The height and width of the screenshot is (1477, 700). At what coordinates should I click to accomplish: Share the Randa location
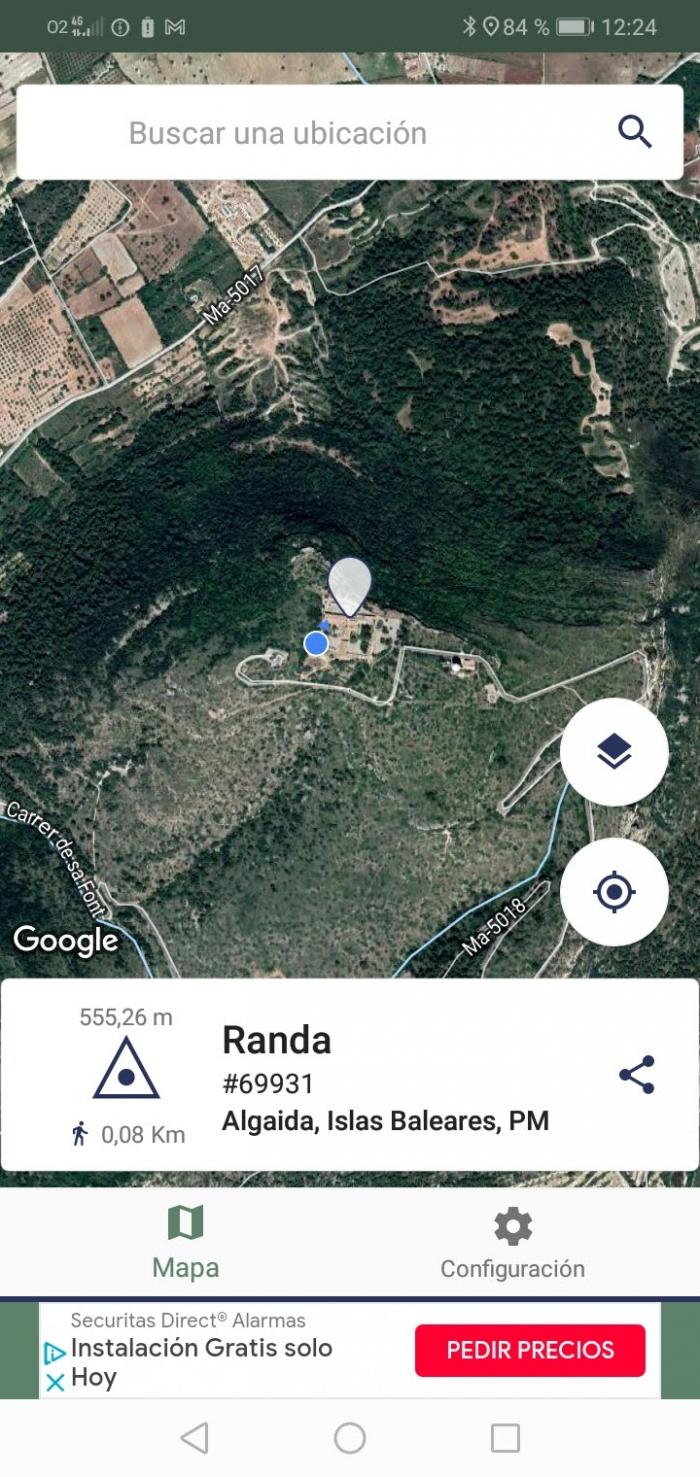[637, 1075]
